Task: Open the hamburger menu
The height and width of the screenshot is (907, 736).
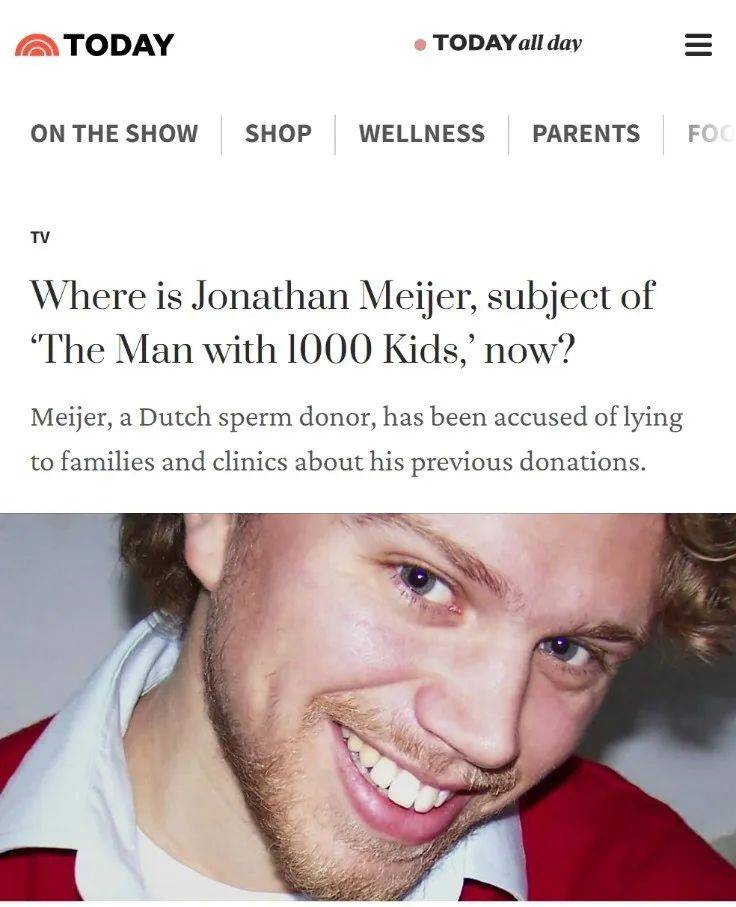Action: [x=697, y=45]
